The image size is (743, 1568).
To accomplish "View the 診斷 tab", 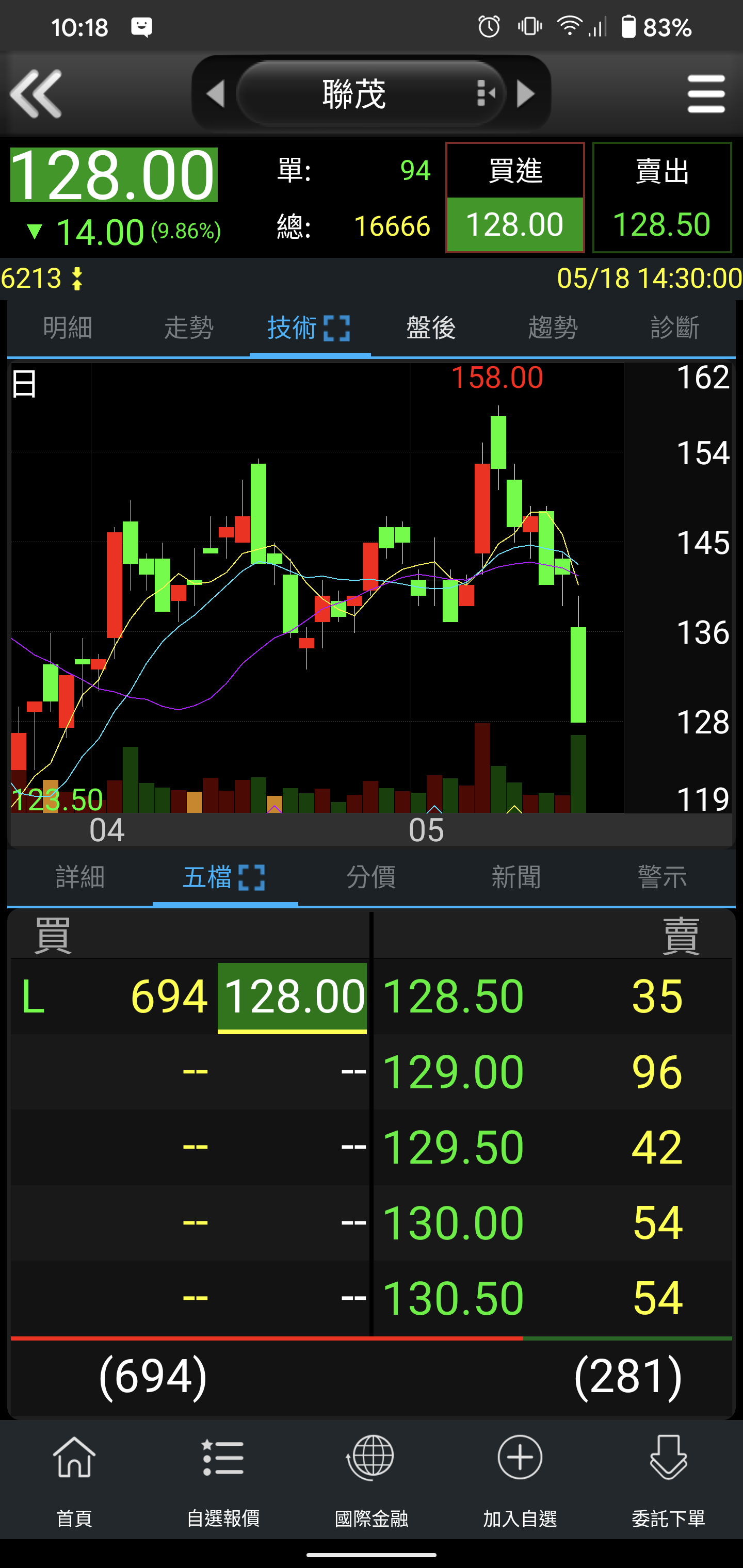I will (674, 328).
